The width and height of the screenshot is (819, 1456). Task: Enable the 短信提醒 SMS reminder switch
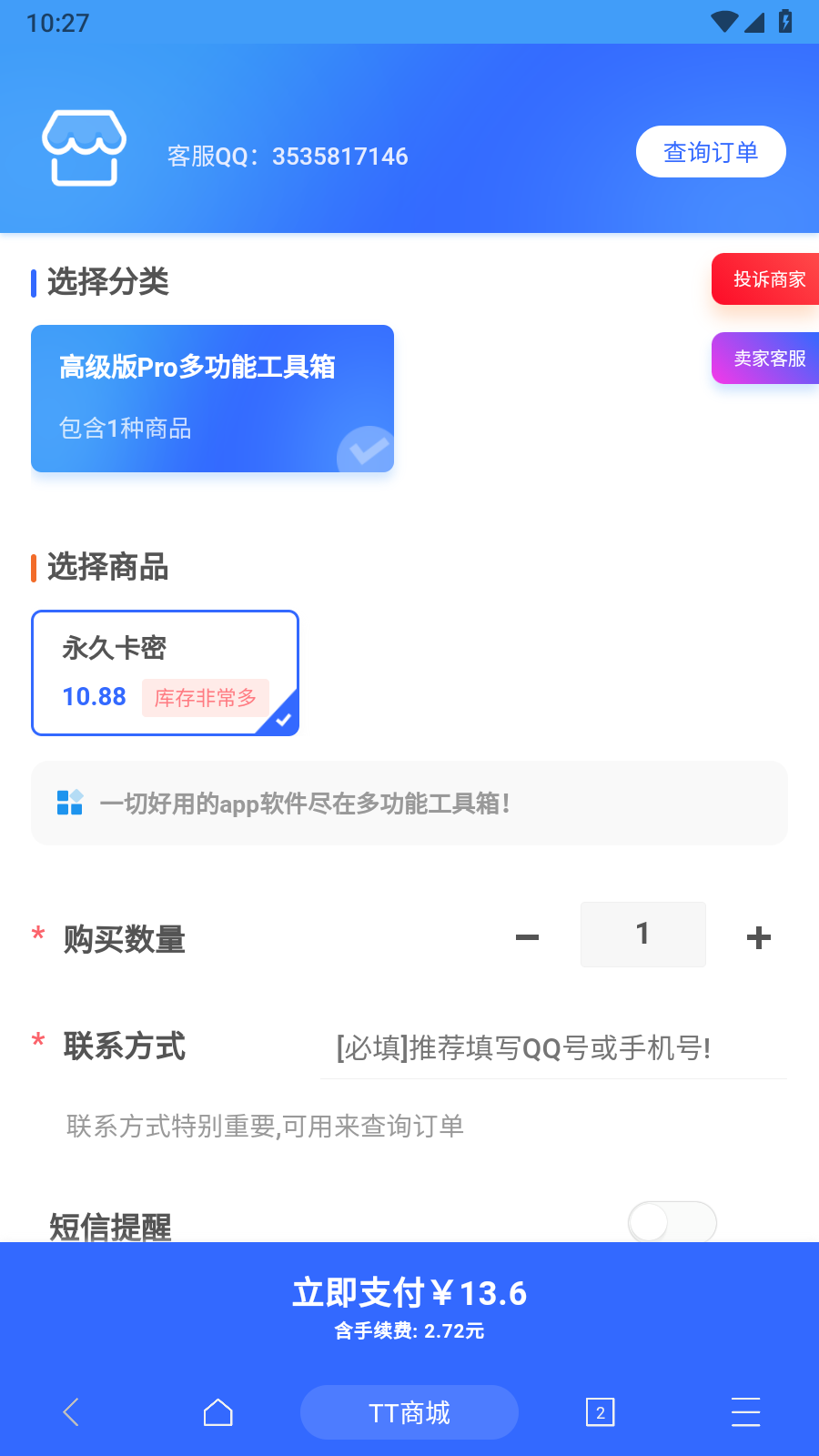(x=672, y=1223)
